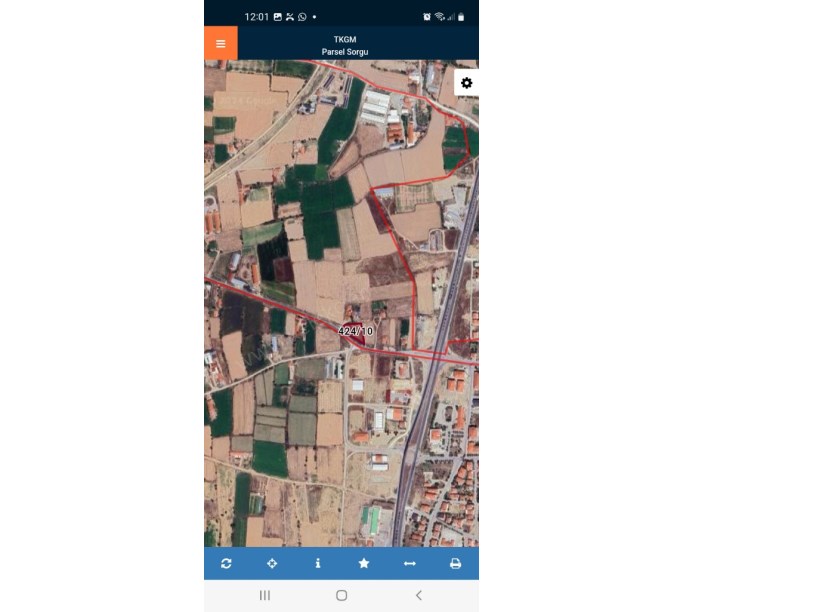816x612 pixels.
Task: Add parcel to favorites star
Action: [x=364, y=563]
